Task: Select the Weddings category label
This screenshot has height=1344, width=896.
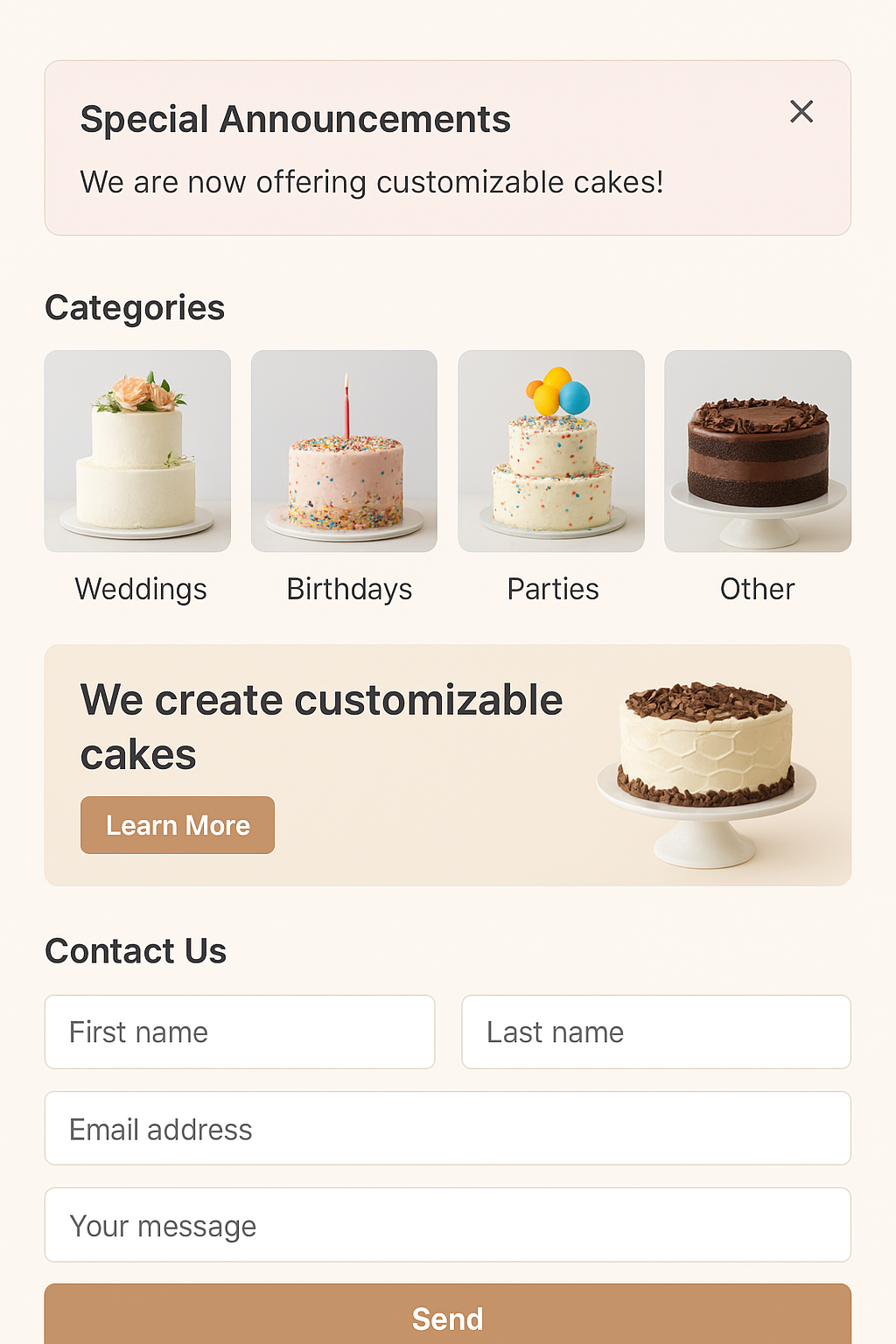Action: 140,589
